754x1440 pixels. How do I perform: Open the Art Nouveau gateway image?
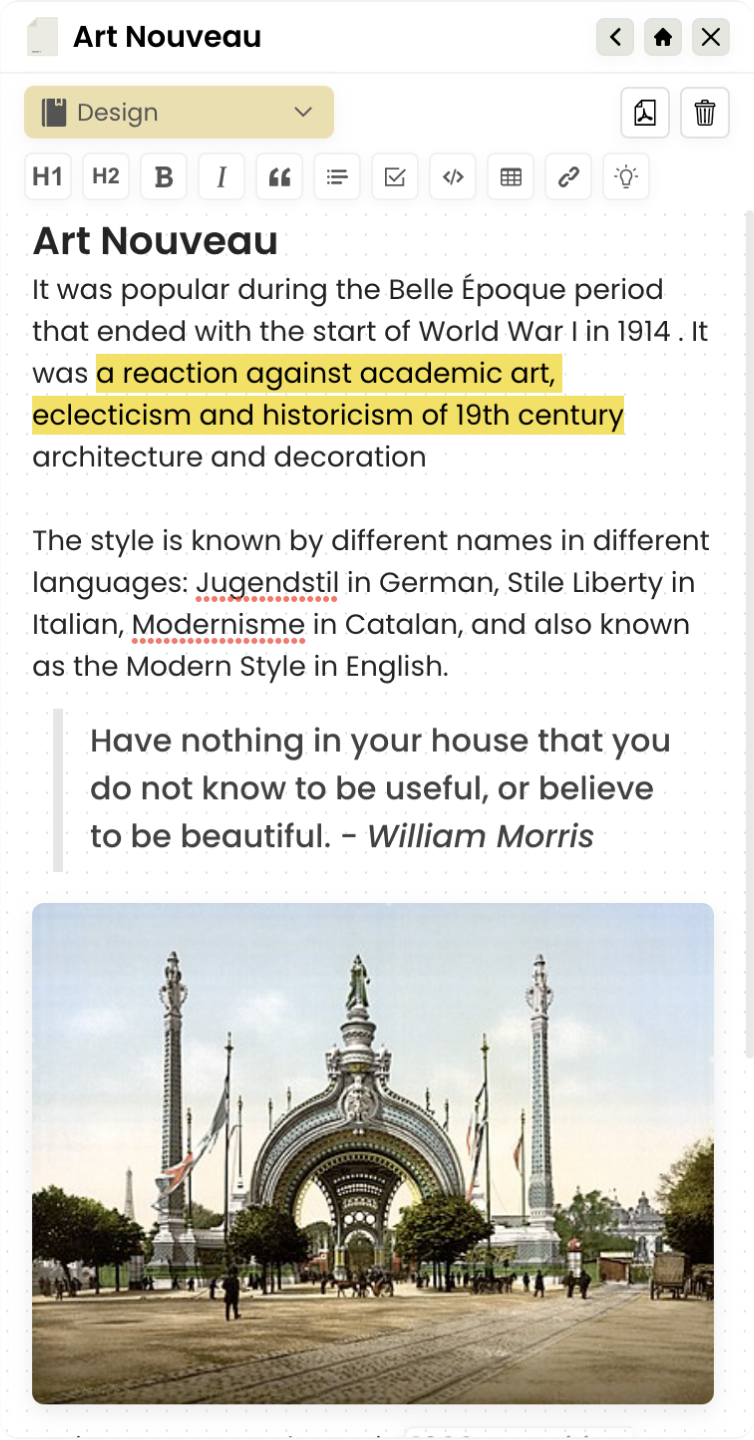tap(373, 1153)
